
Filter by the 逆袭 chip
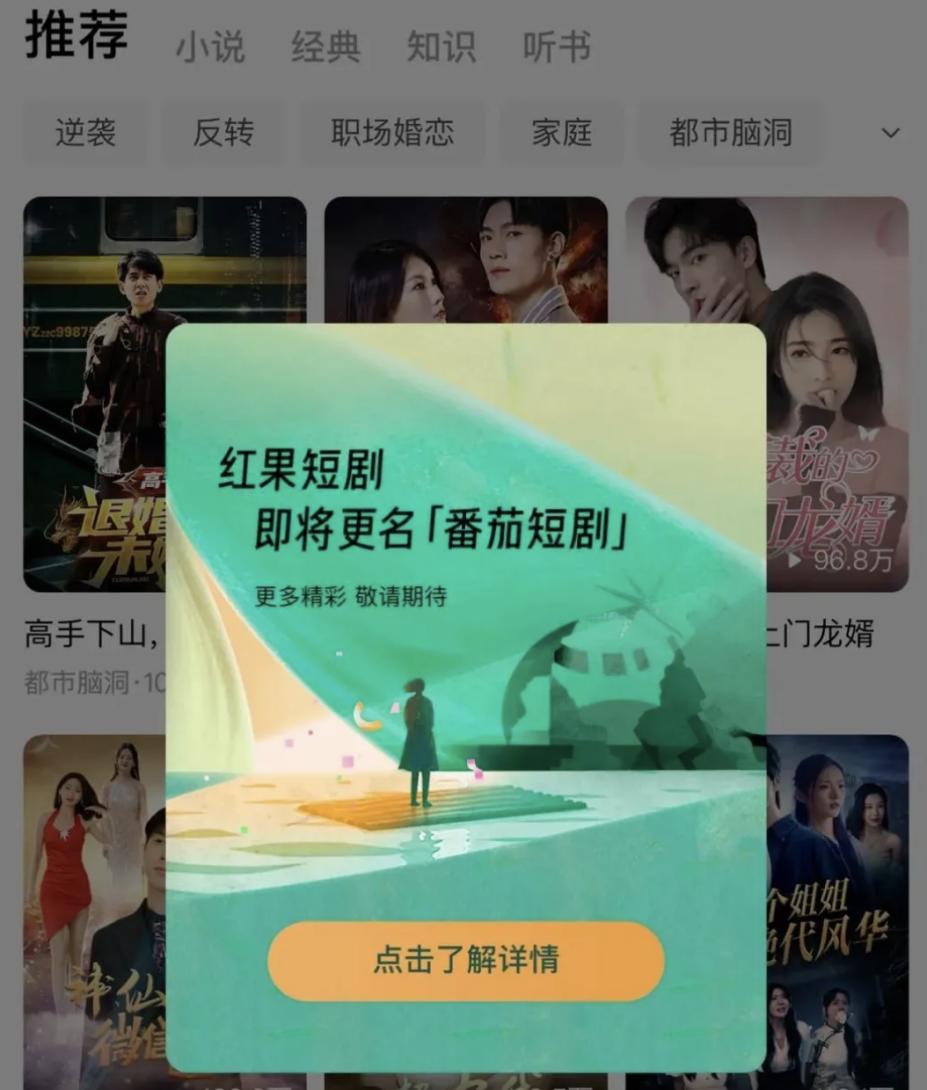[85, 132]
